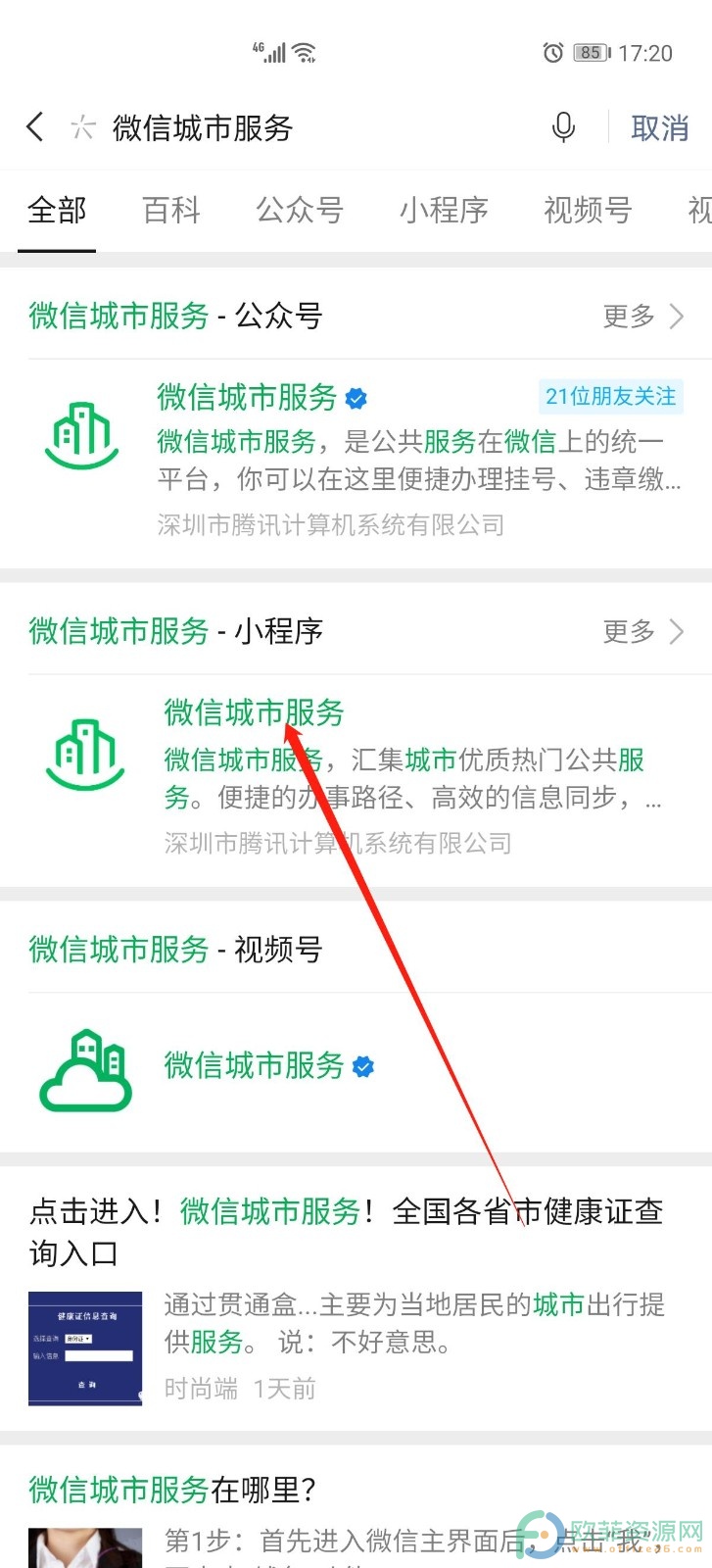Open the 全国各省市健康证查询入口 article

click(347, 1231)
